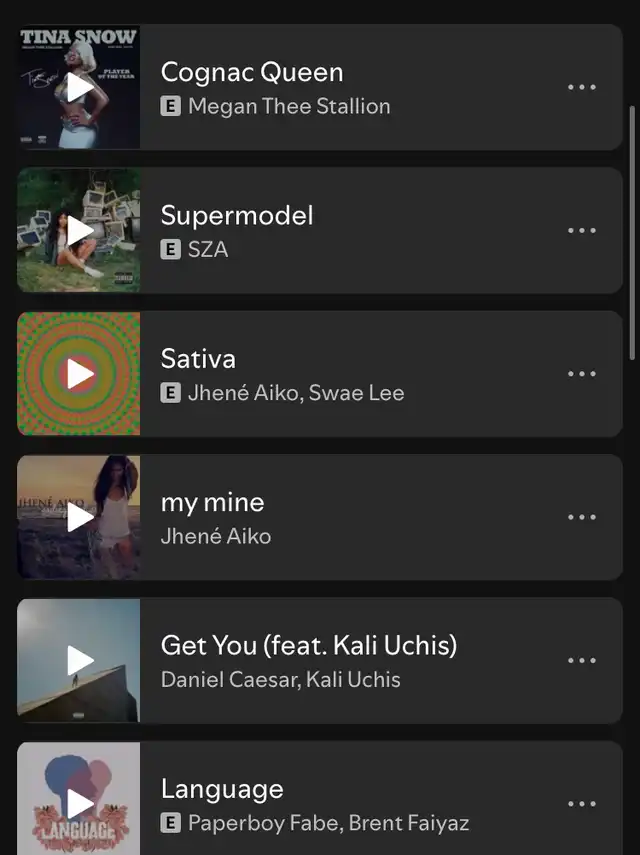Open more options for Get You
Screen dimensions: 640x855
pos(581,660)
